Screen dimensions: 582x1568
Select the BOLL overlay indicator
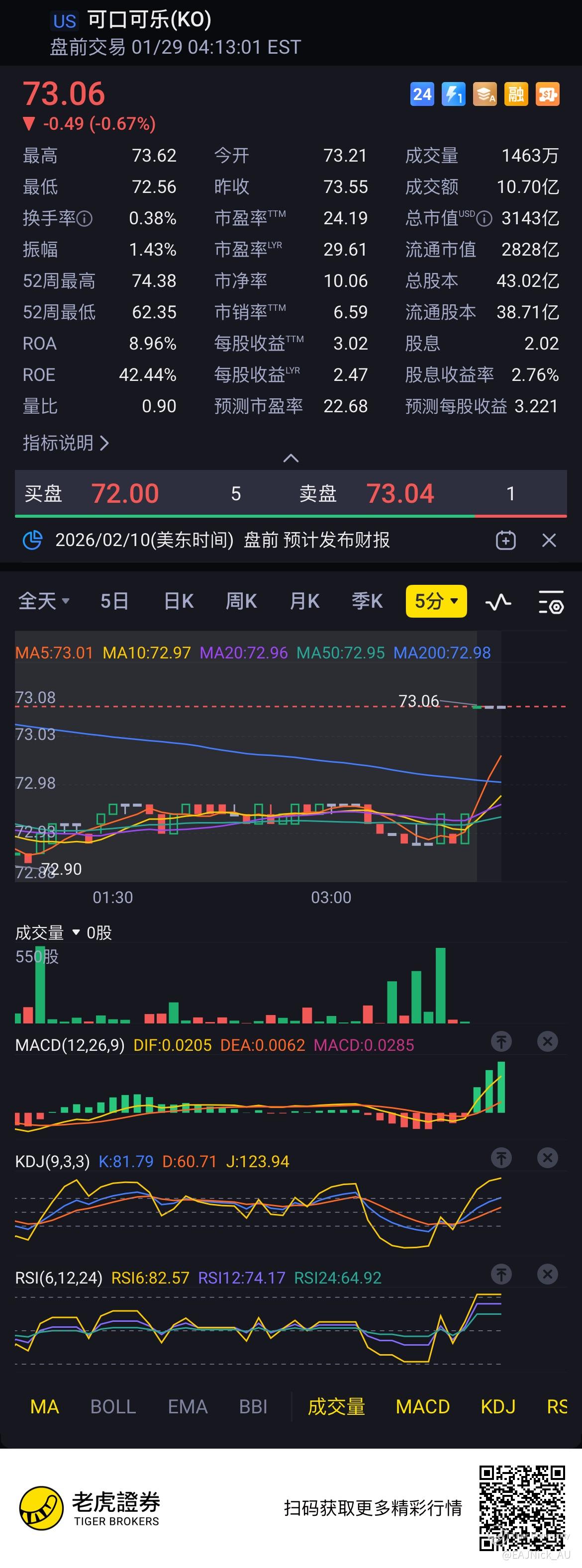coord(112,1406)
